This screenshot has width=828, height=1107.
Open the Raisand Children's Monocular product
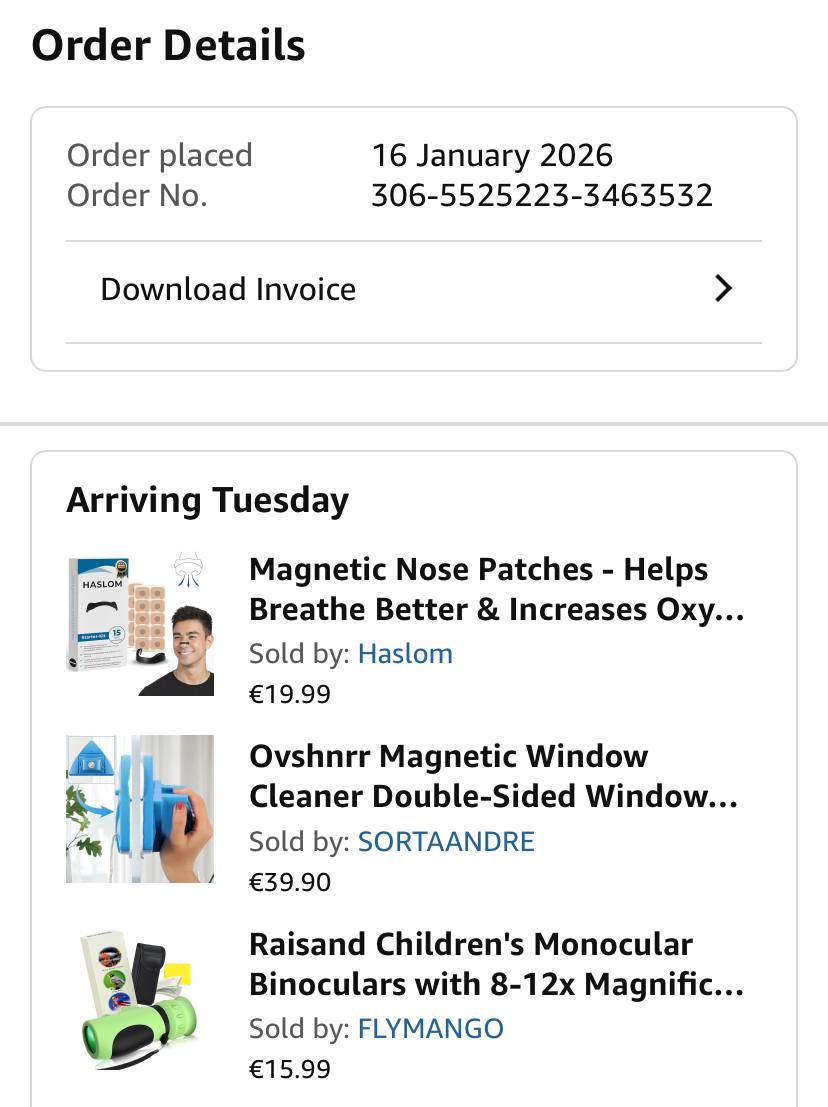496,964
